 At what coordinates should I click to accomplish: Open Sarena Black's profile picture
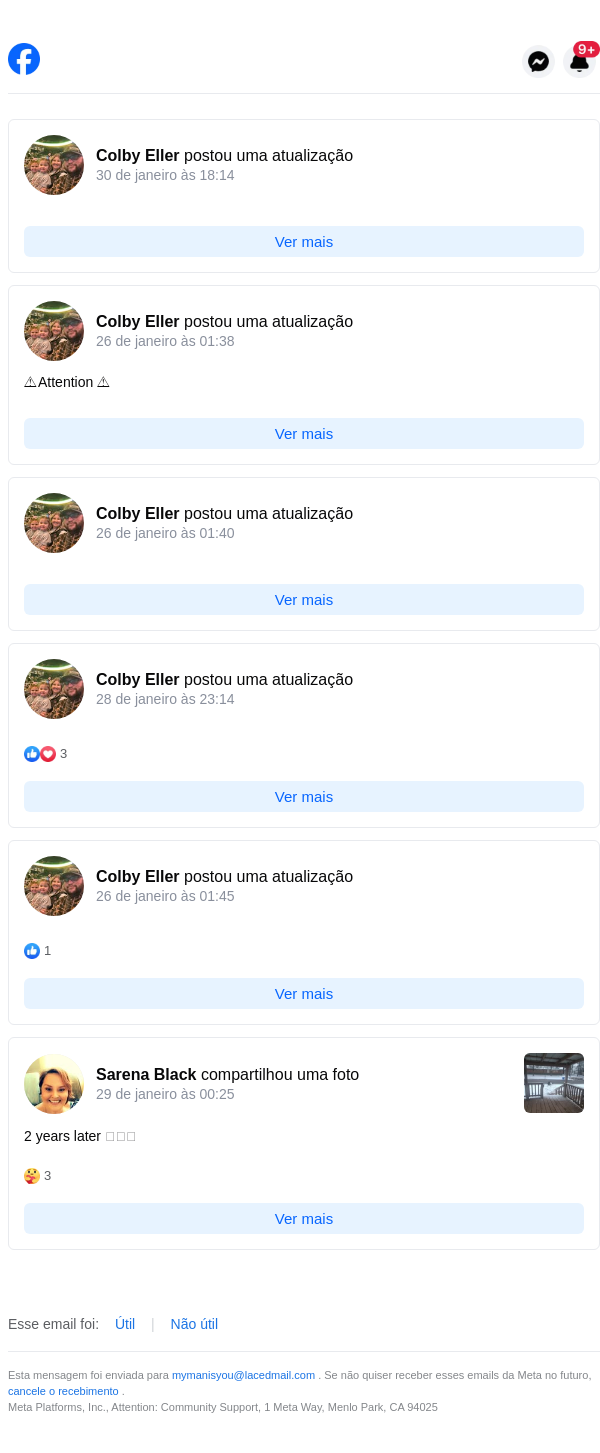pyautogui.click(x=54, y=1084)
